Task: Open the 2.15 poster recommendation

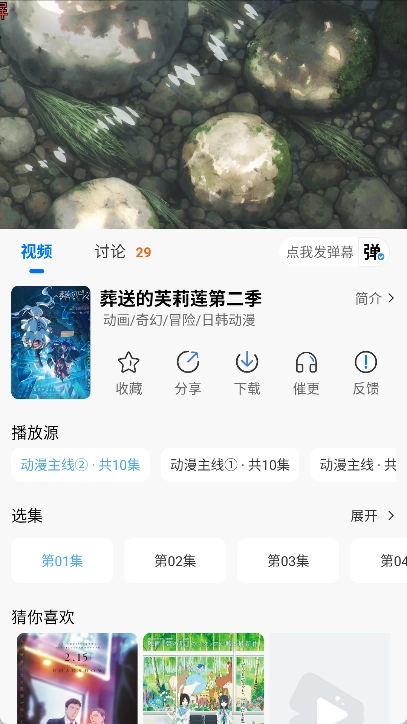Action: pyautogui.click(x=77, y=678)
